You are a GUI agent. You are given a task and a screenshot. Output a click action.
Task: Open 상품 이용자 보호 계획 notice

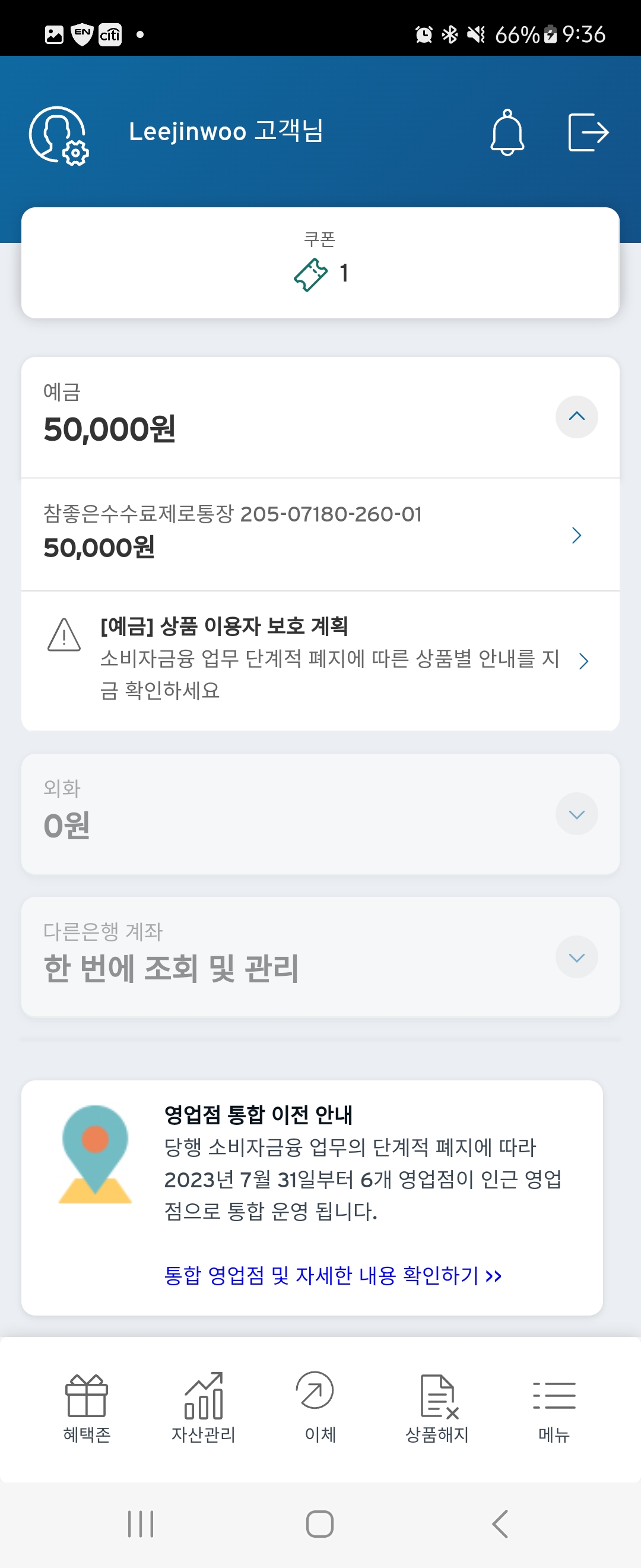320,659
